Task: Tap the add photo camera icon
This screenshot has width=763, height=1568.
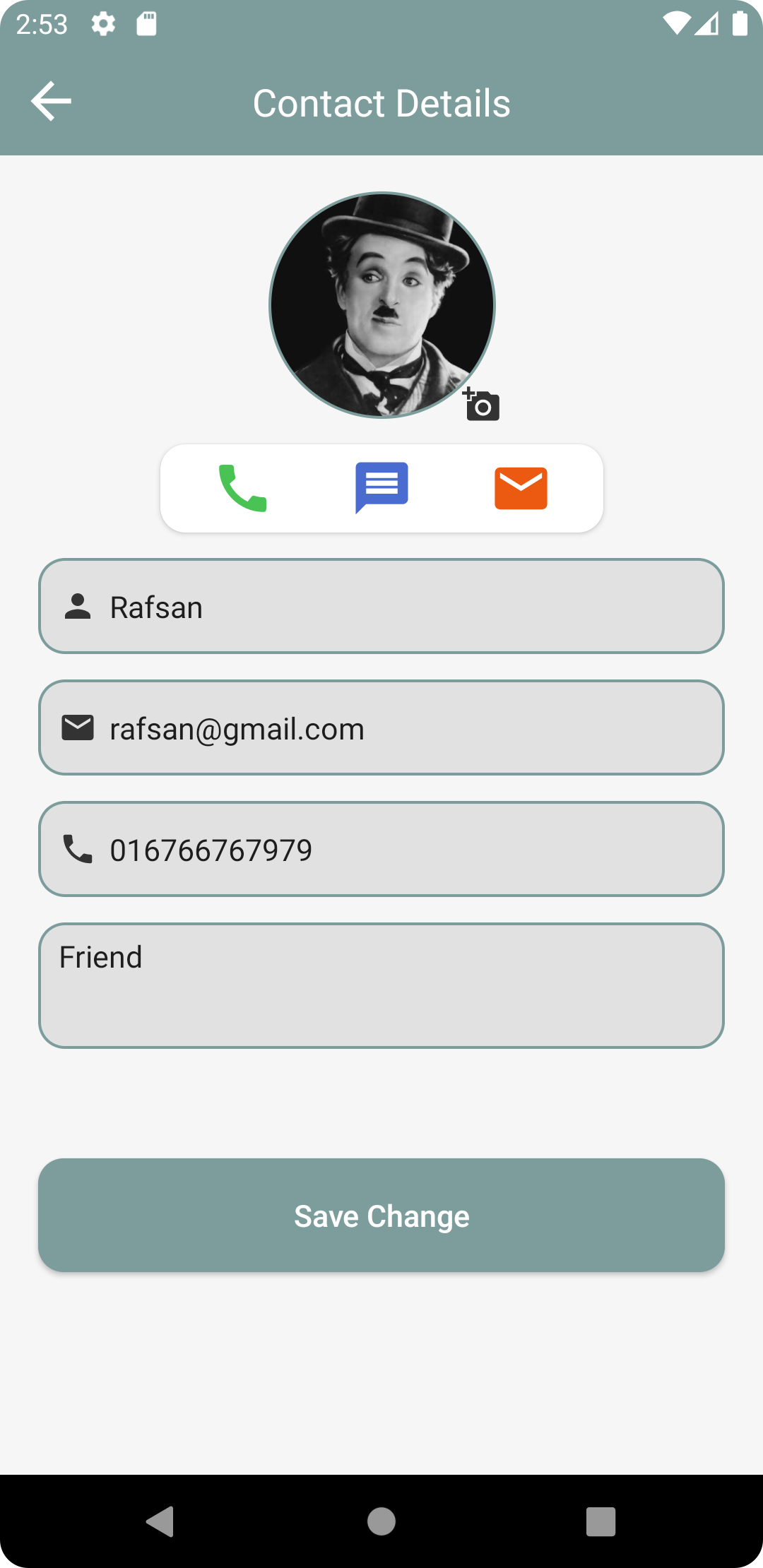Action: tap(483, 405)
